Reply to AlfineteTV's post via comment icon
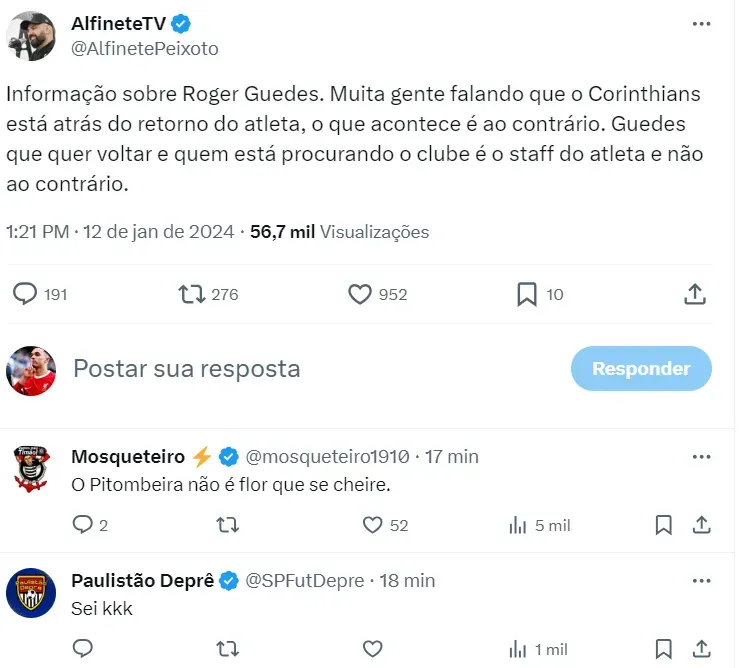The width and height of the screenshot is (742, 668). point(25,294)
